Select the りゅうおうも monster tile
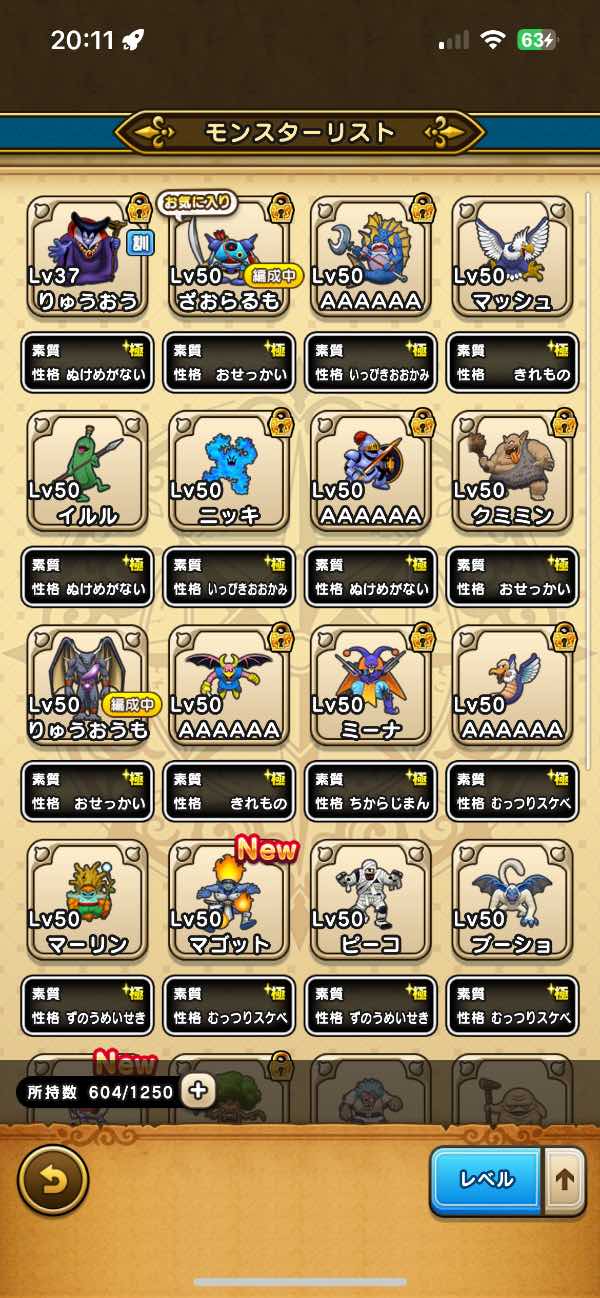 tap(89, 687)
